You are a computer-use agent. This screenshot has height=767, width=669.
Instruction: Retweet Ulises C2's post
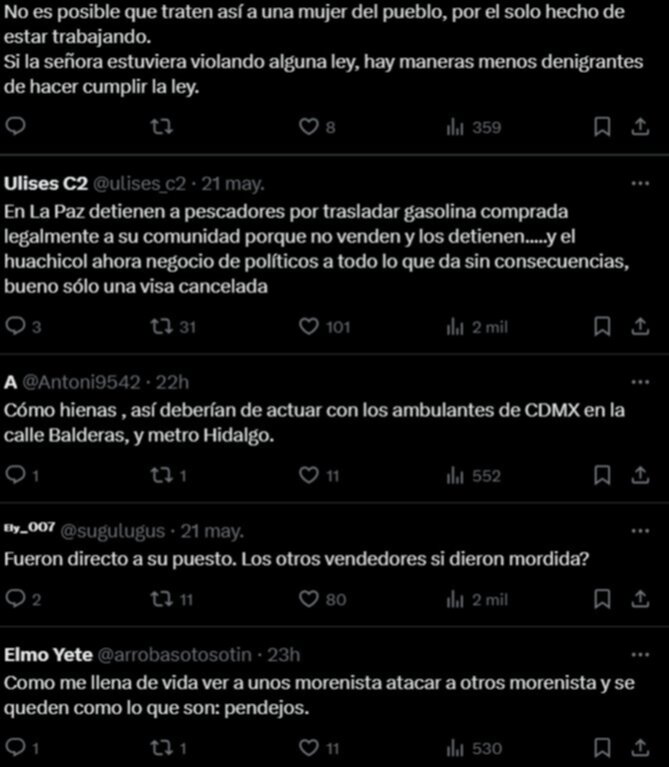click(161, 326)
